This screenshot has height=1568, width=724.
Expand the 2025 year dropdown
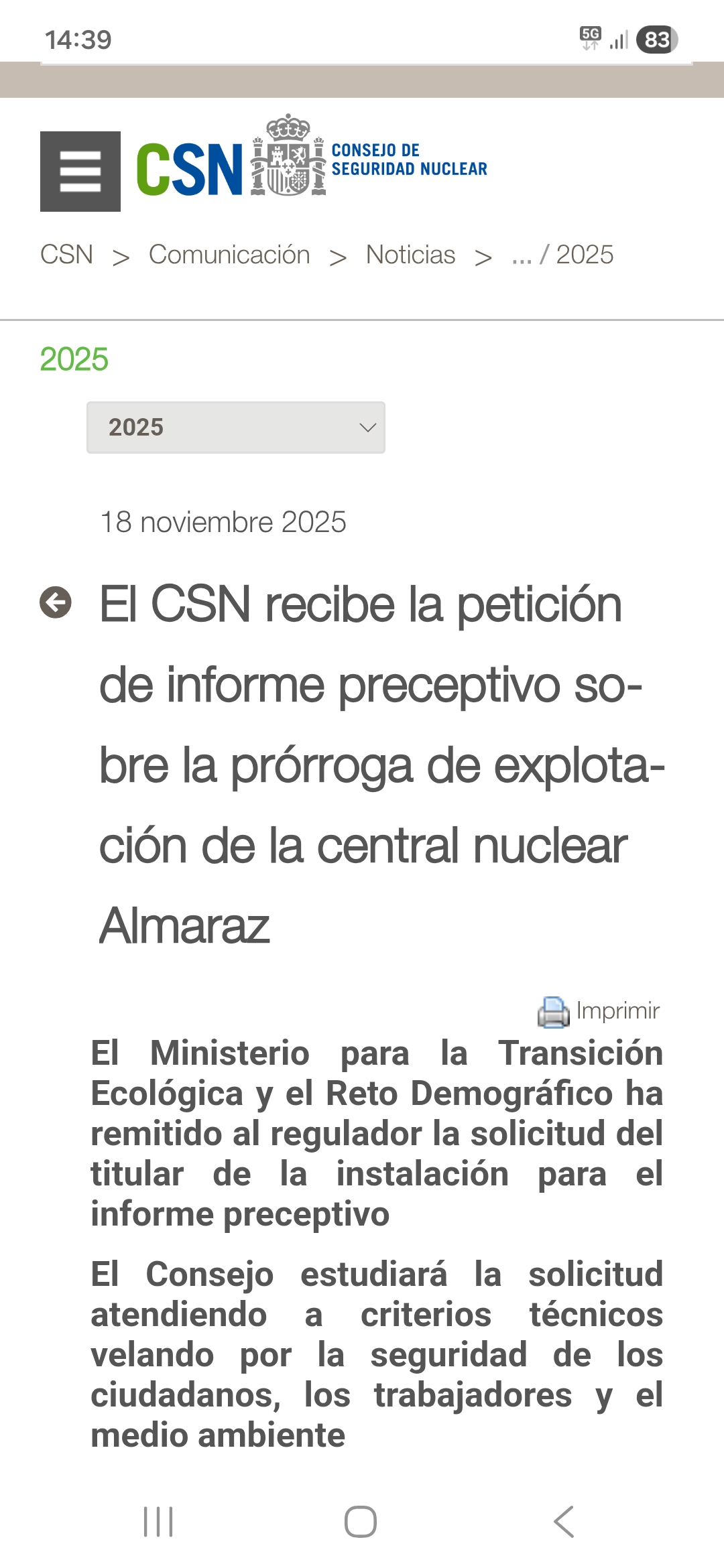[236, 428]
